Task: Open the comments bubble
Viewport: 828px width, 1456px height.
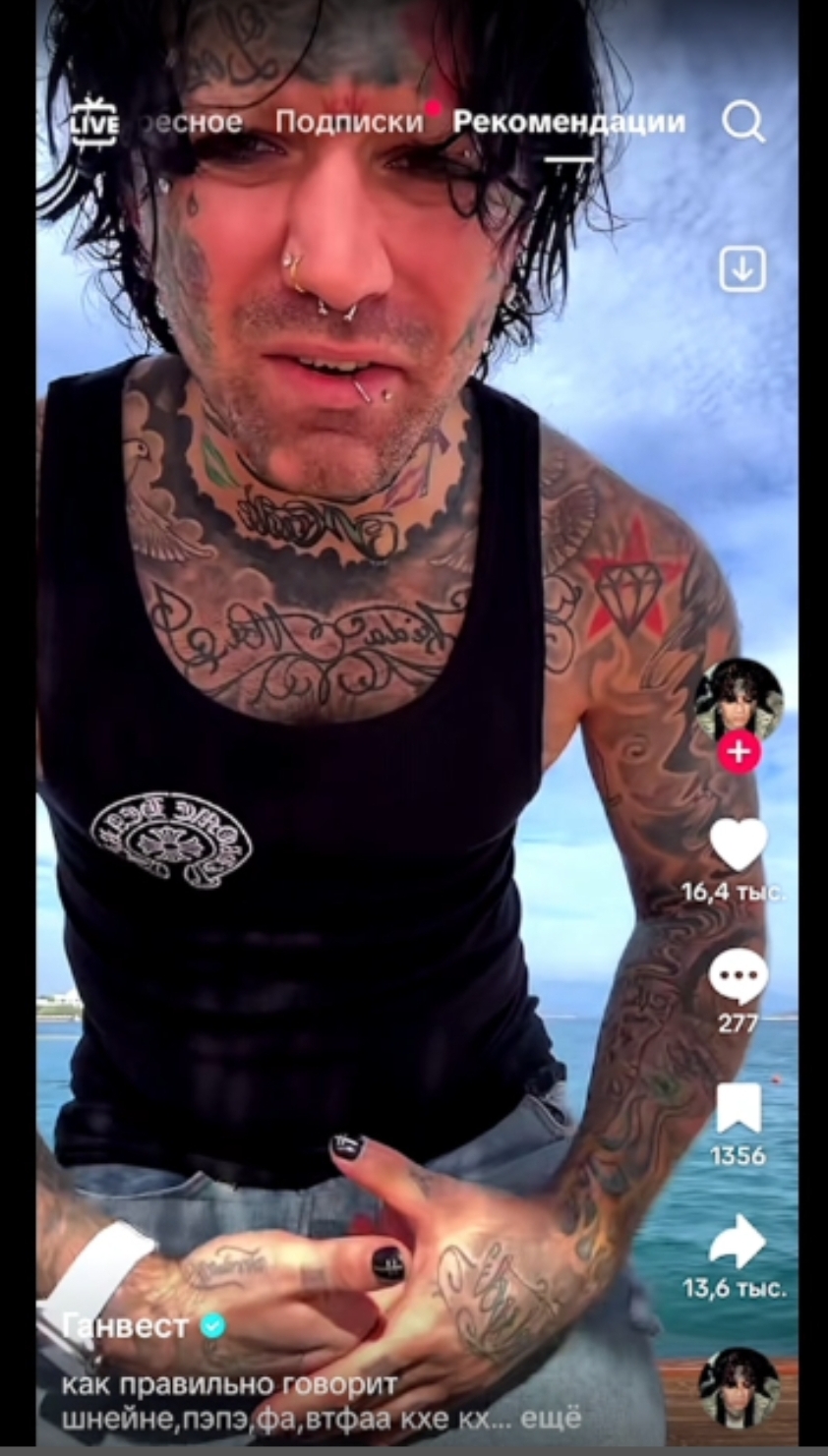Action: coord(739,978)
